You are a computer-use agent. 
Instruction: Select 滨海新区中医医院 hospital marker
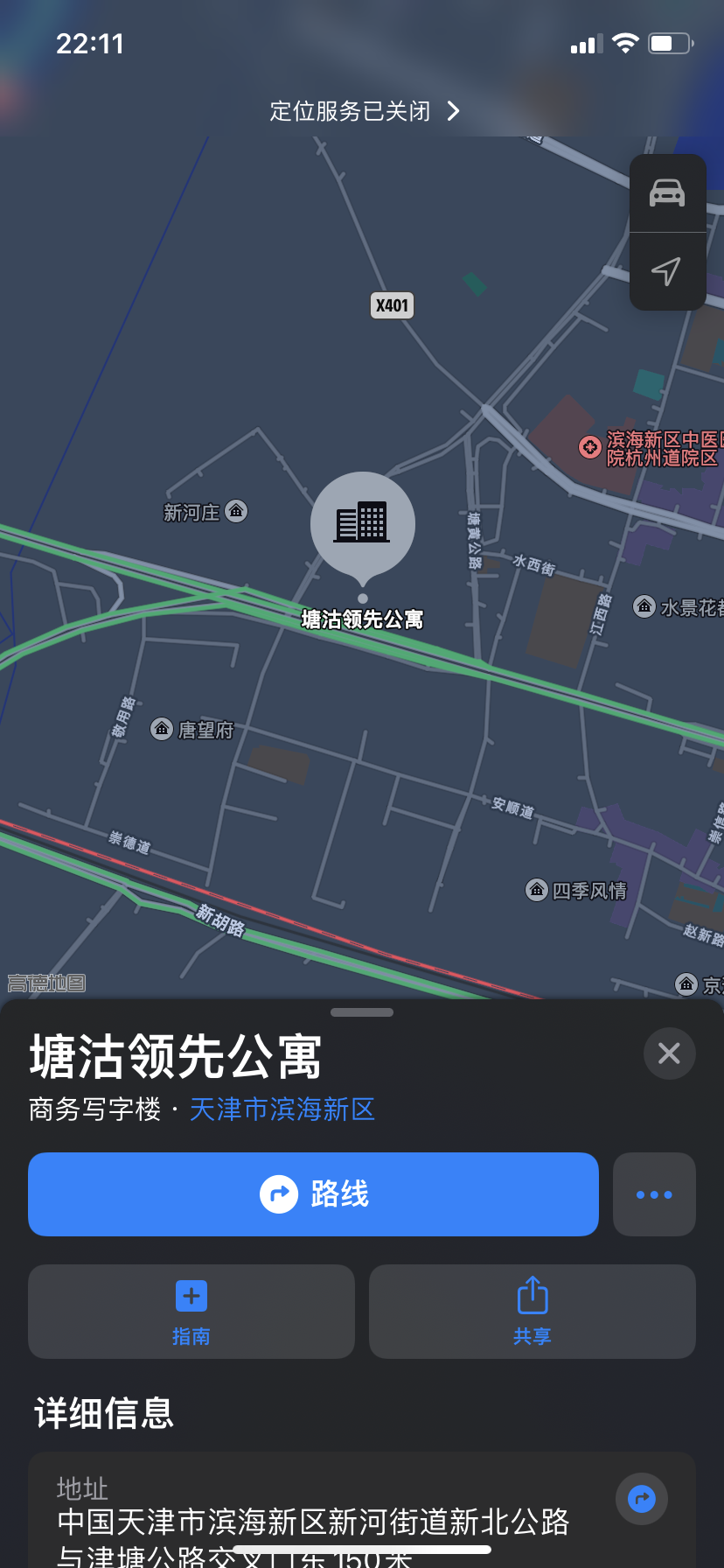pyautogui.click(x=590, y=447)
